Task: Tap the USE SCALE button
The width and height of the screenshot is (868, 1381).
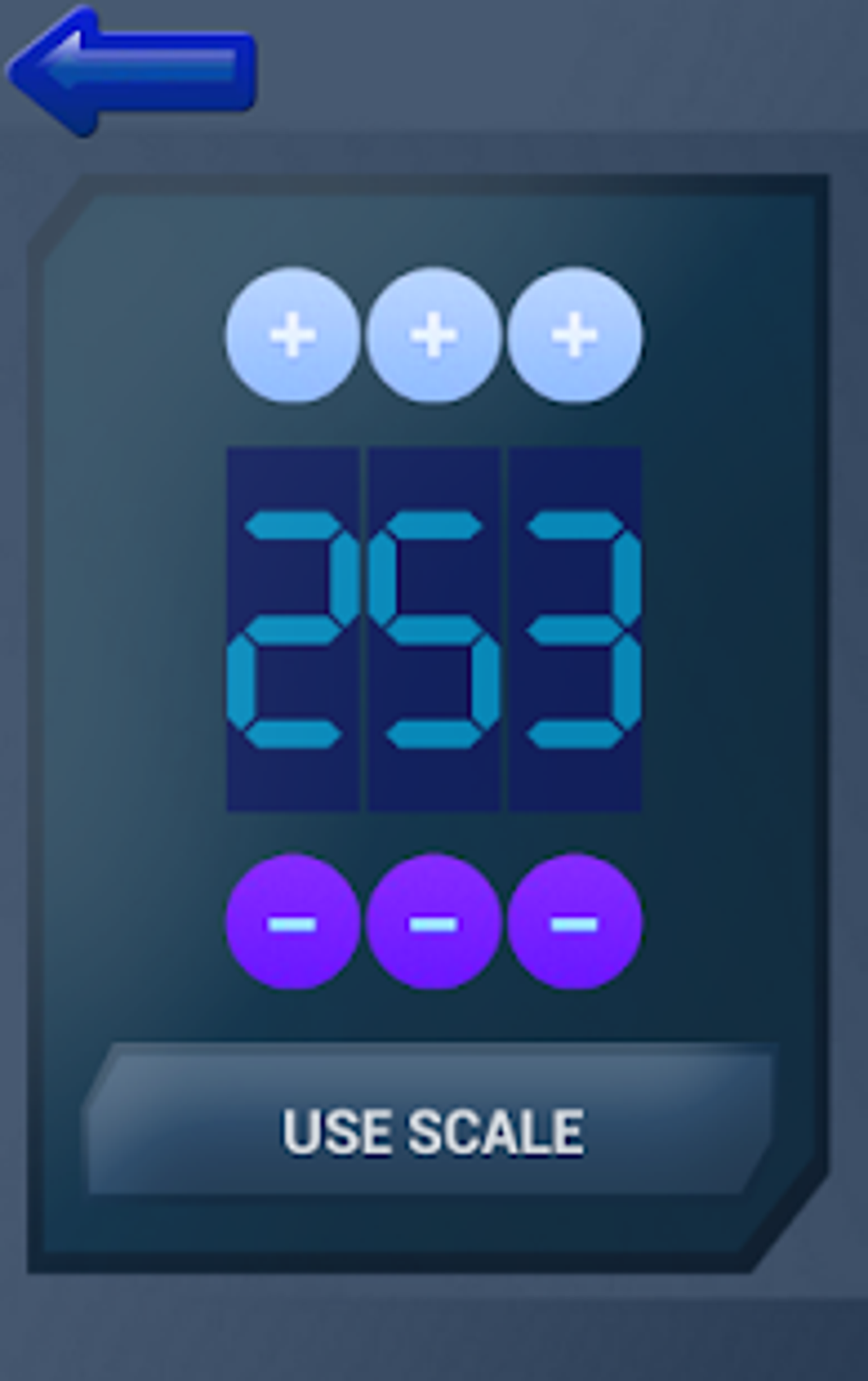Action: pyautogui.click(x=431, y=1131)
